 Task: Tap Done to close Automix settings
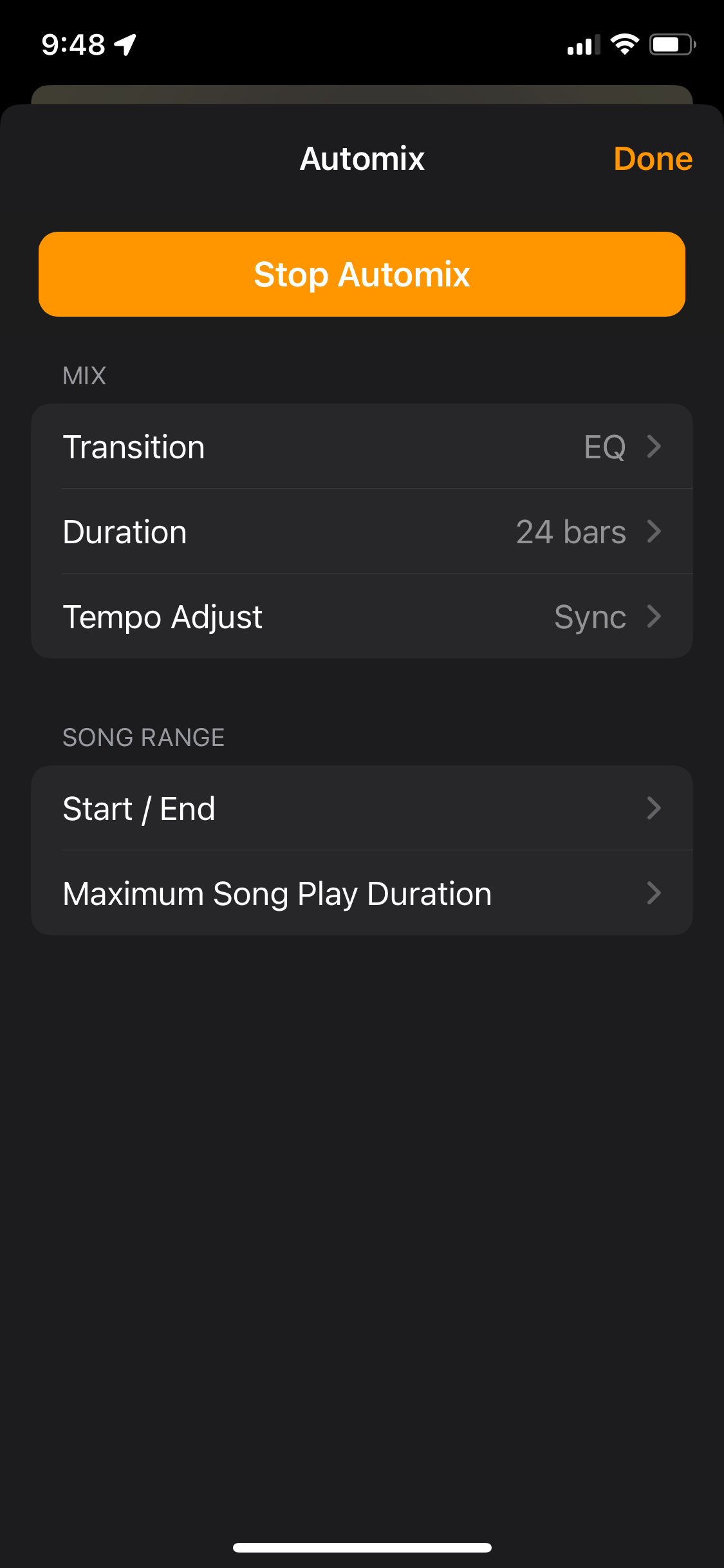pos(653,158)
